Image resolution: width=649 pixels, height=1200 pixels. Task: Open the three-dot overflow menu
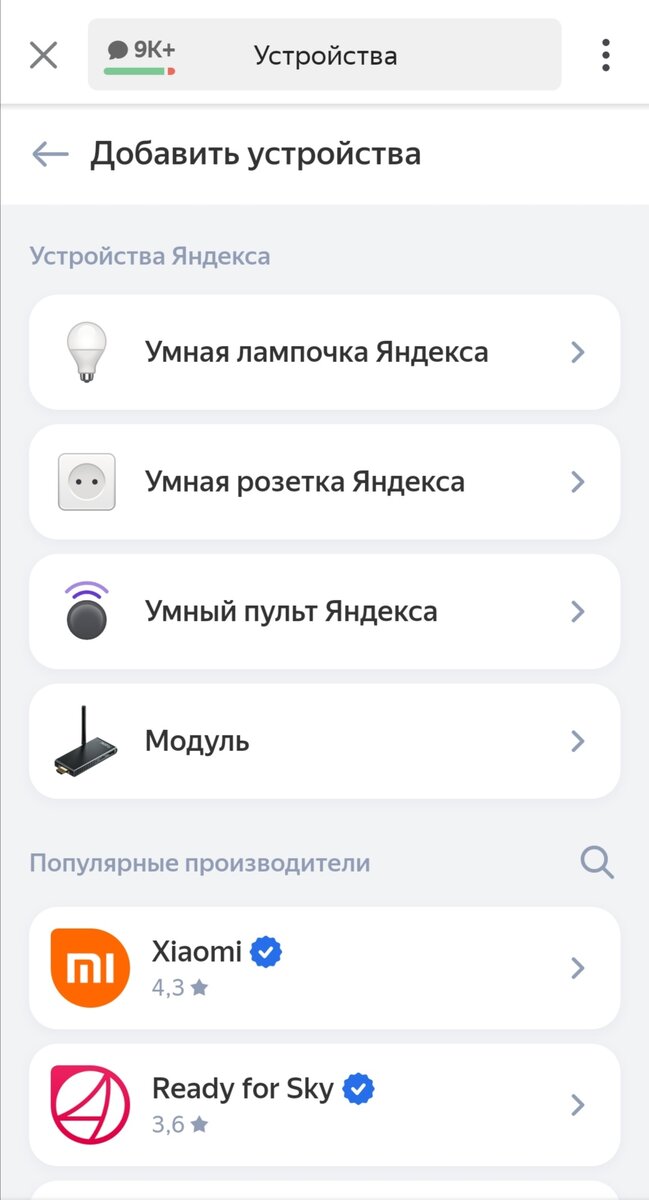[x=605, y=55]
